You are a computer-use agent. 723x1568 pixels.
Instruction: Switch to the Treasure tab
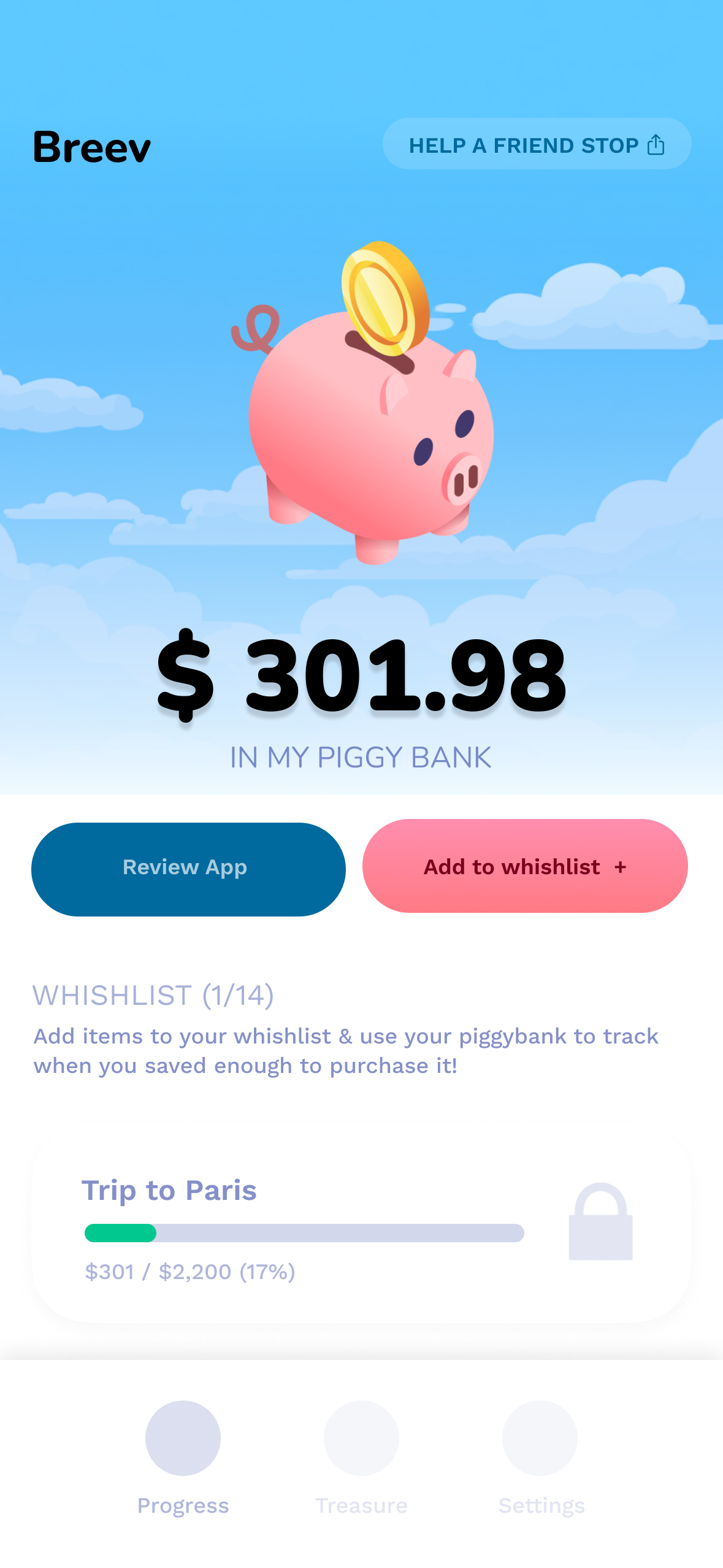[361, 1458]
